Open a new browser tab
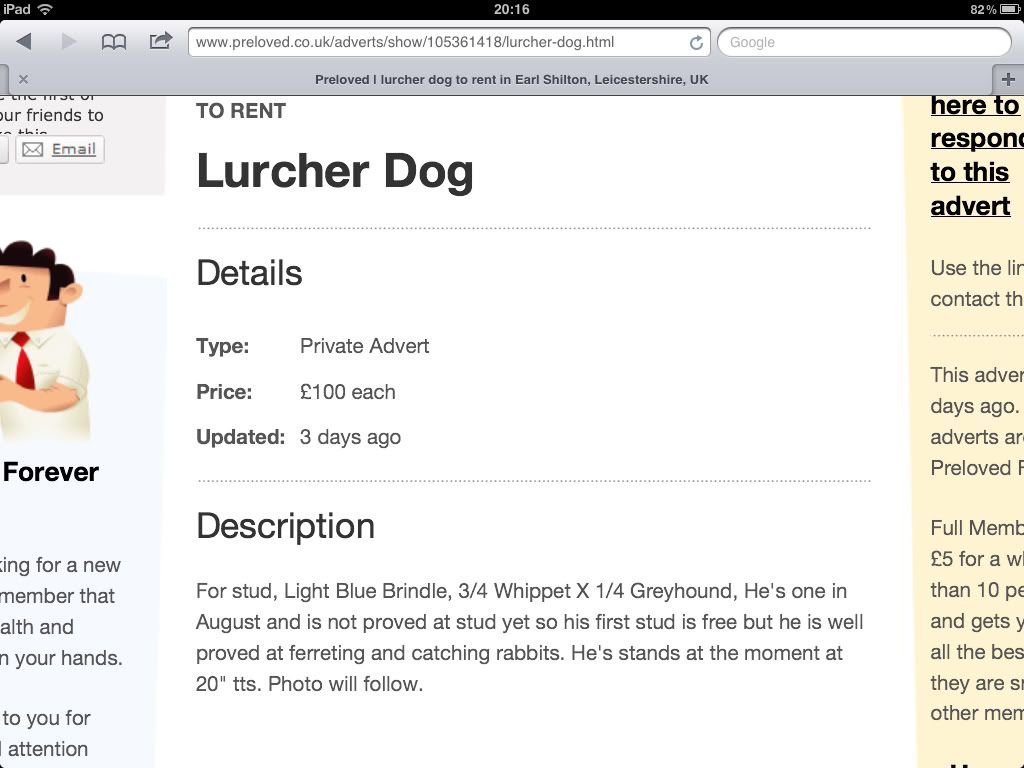The height and width of the screenshot is (768, 1024). pyautogui.click(x=1008, y=79)
